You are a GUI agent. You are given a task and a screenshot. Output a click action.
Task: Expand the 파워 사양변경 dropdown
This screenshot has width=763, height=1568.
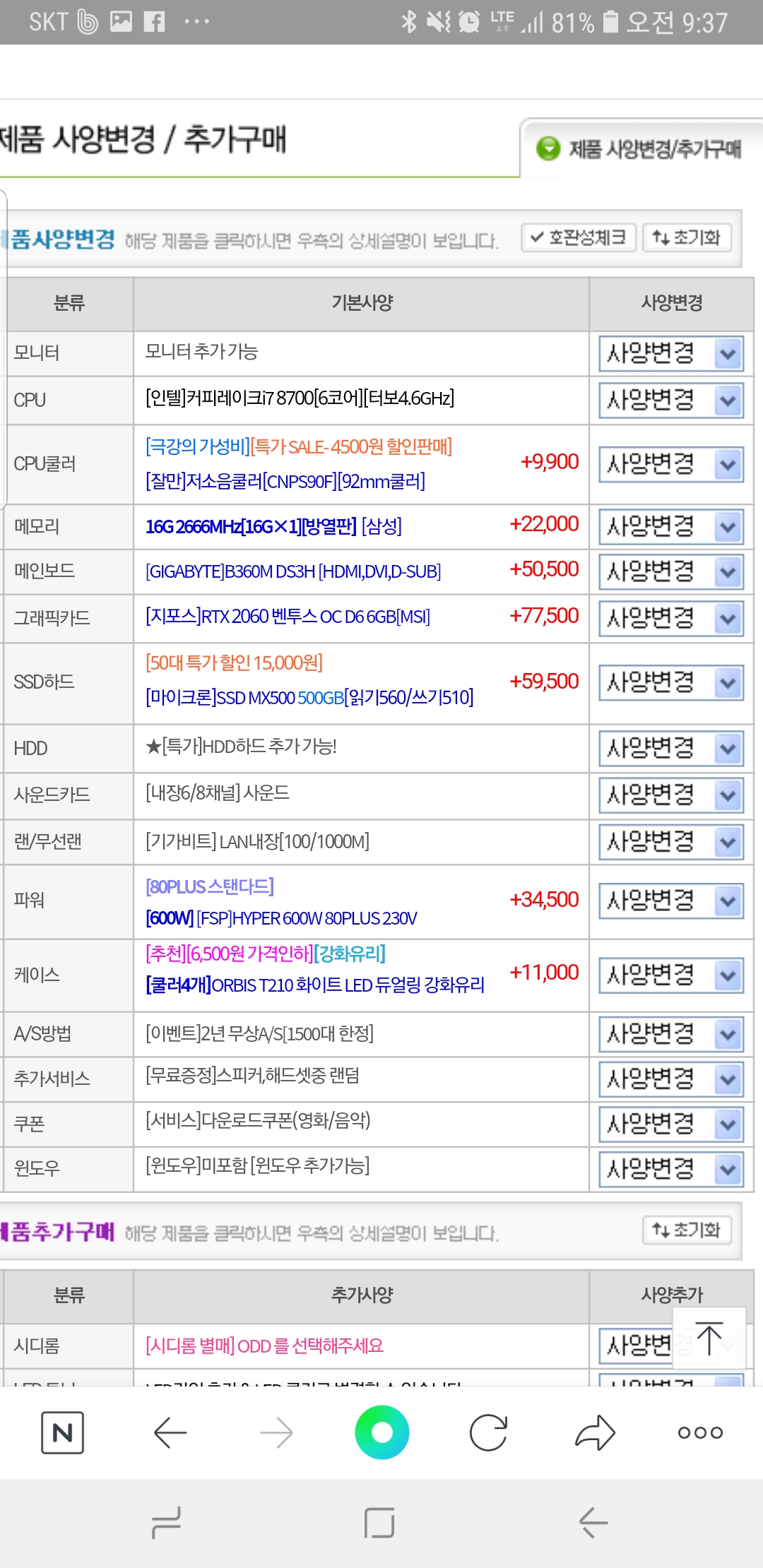tap(671, 901)
